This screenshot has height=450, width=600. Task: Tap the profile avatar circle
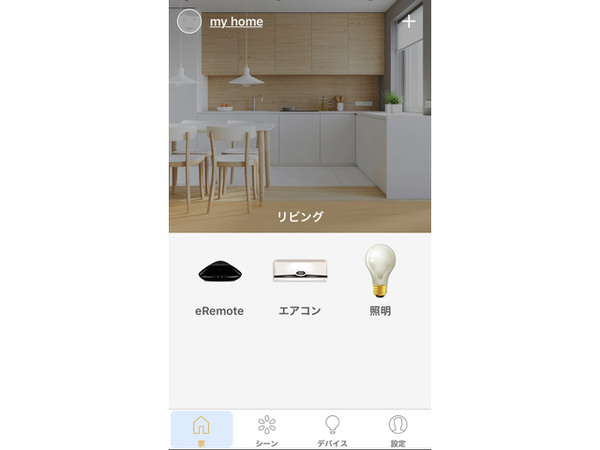(189, 21)
